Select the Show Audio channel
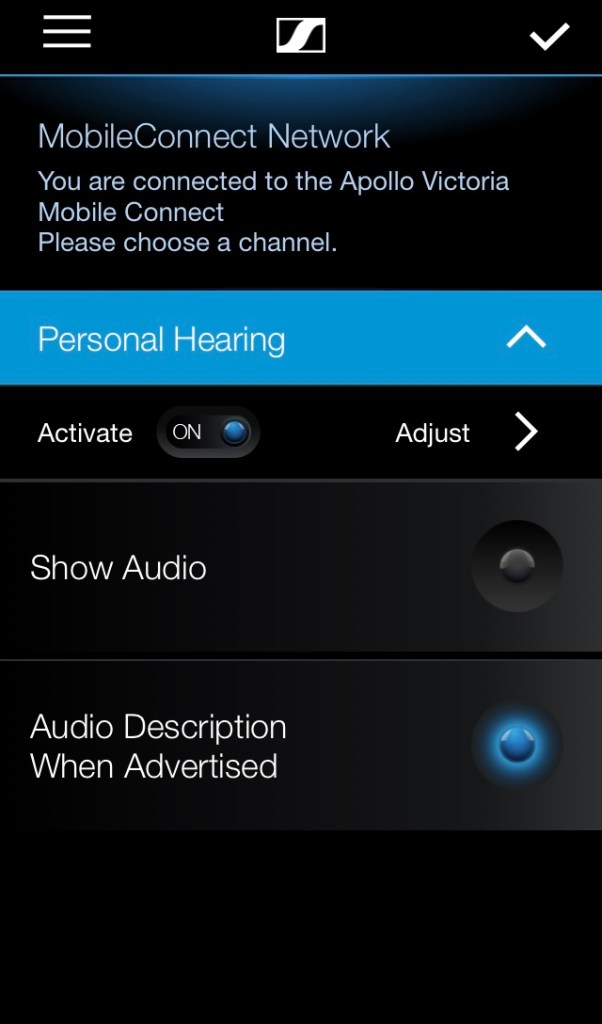Screen dimensions: 602x1024 516,566
